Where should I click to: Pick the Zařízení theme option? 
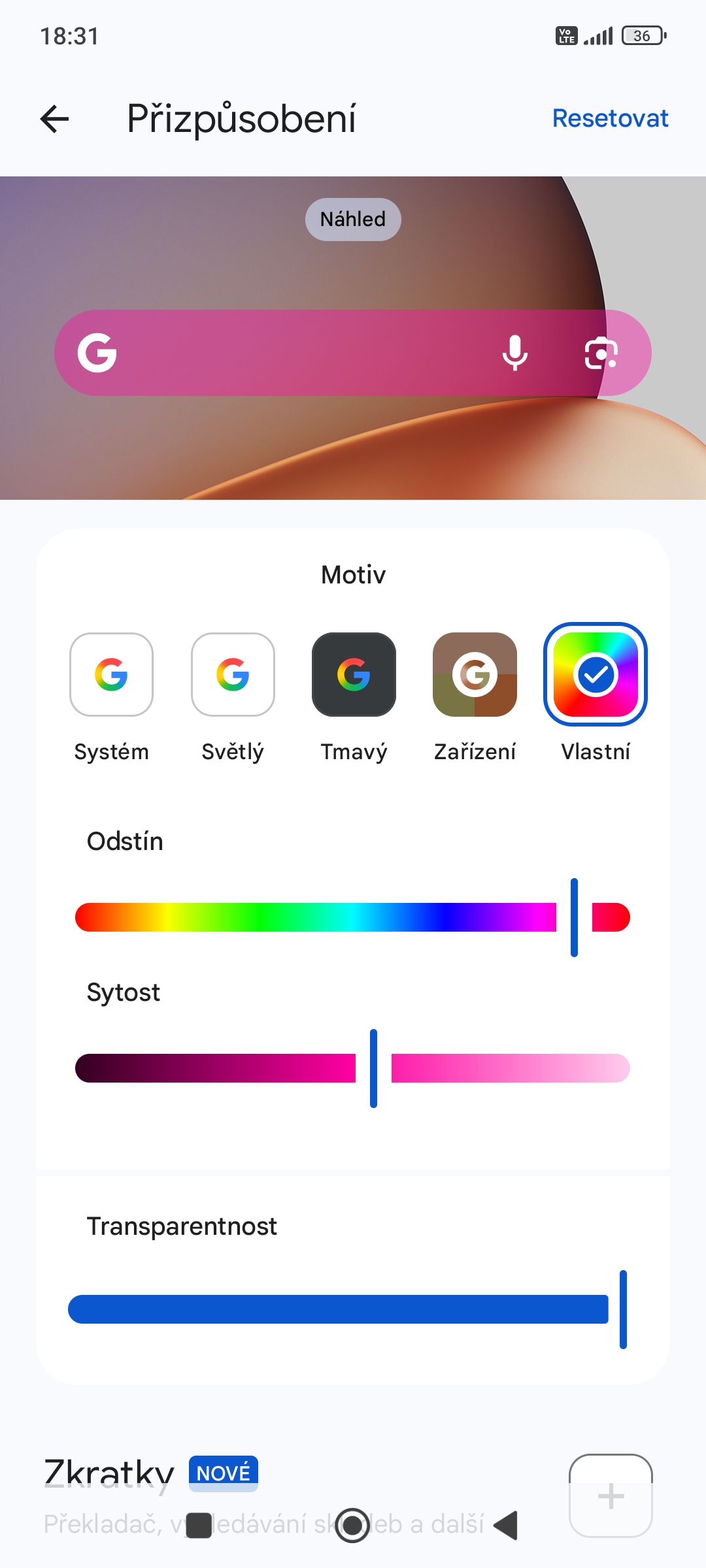[x=475, y=675]
